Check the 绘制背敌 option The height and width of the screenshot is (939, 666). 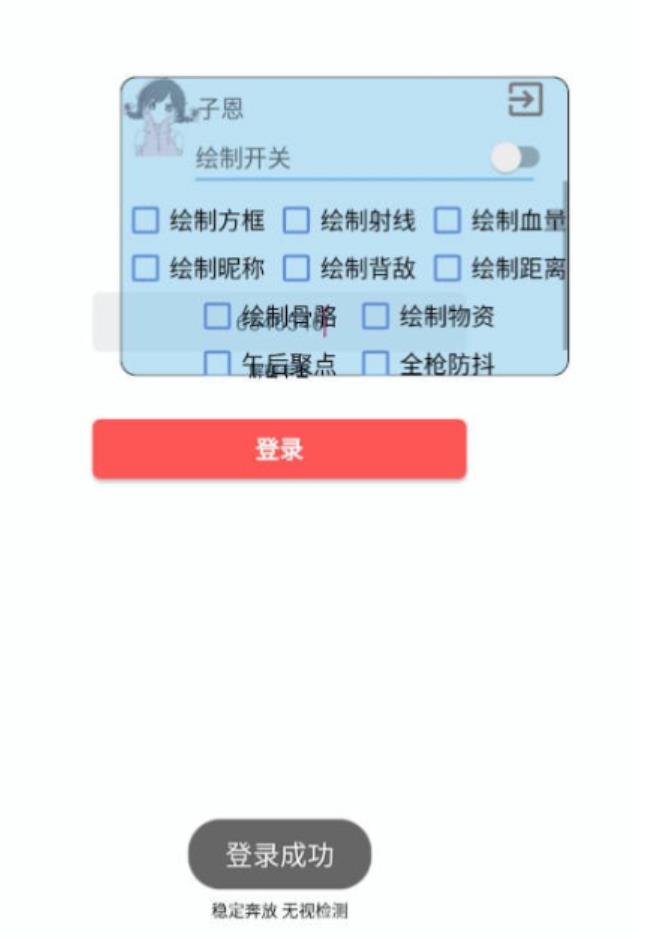296,268
